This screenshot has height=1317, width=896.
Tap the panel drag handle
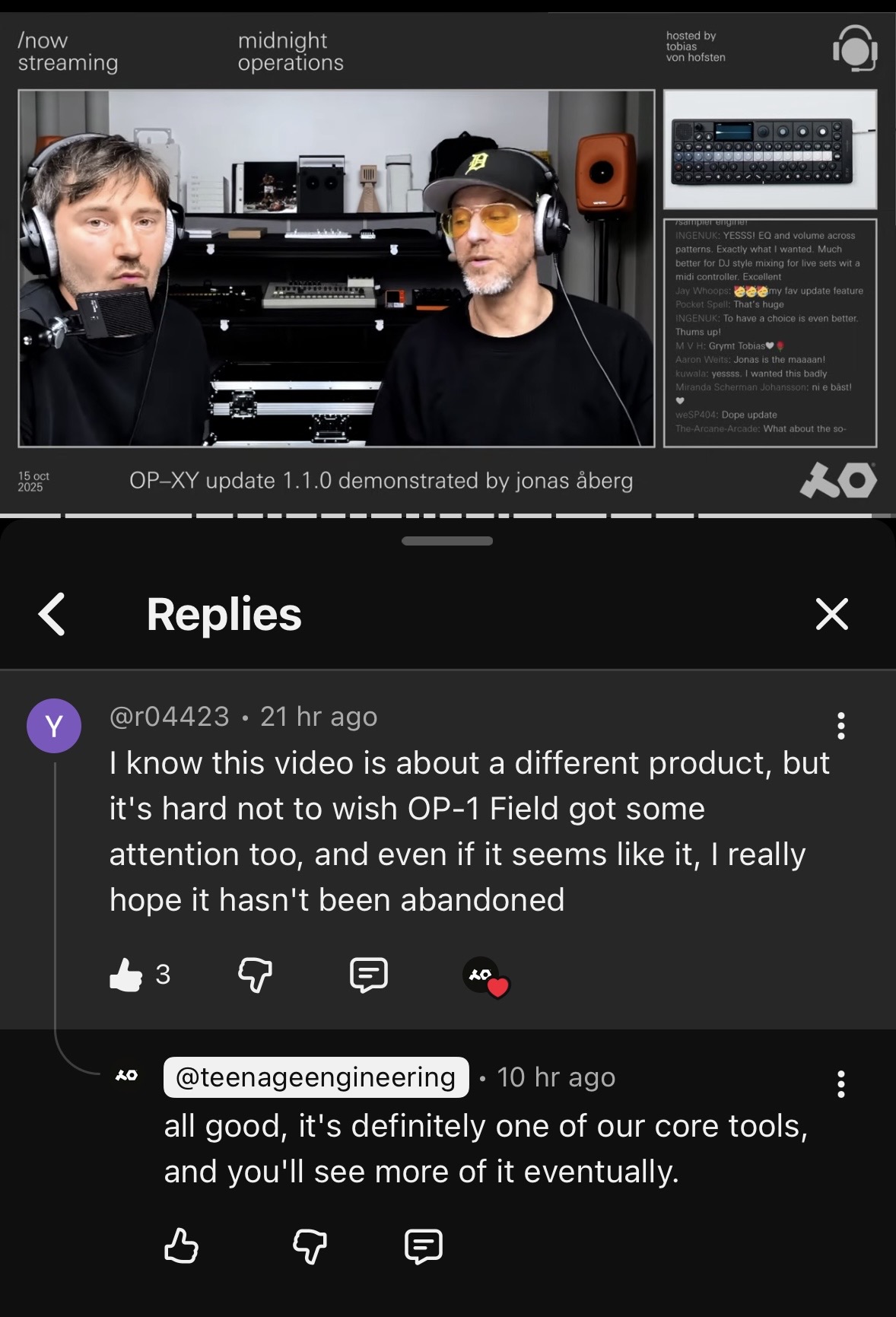(447, 541)
